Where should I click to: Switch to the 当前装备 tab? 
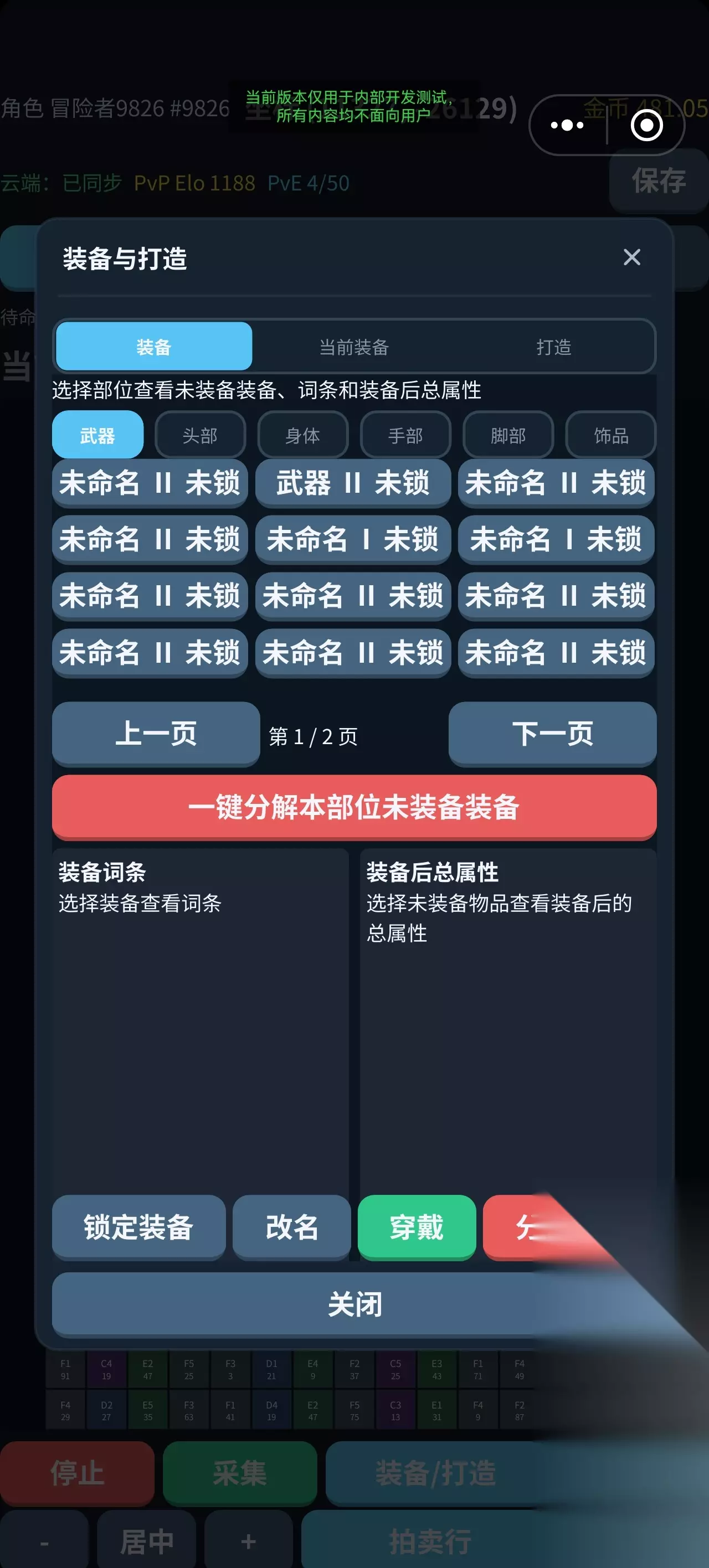[354, 347]
